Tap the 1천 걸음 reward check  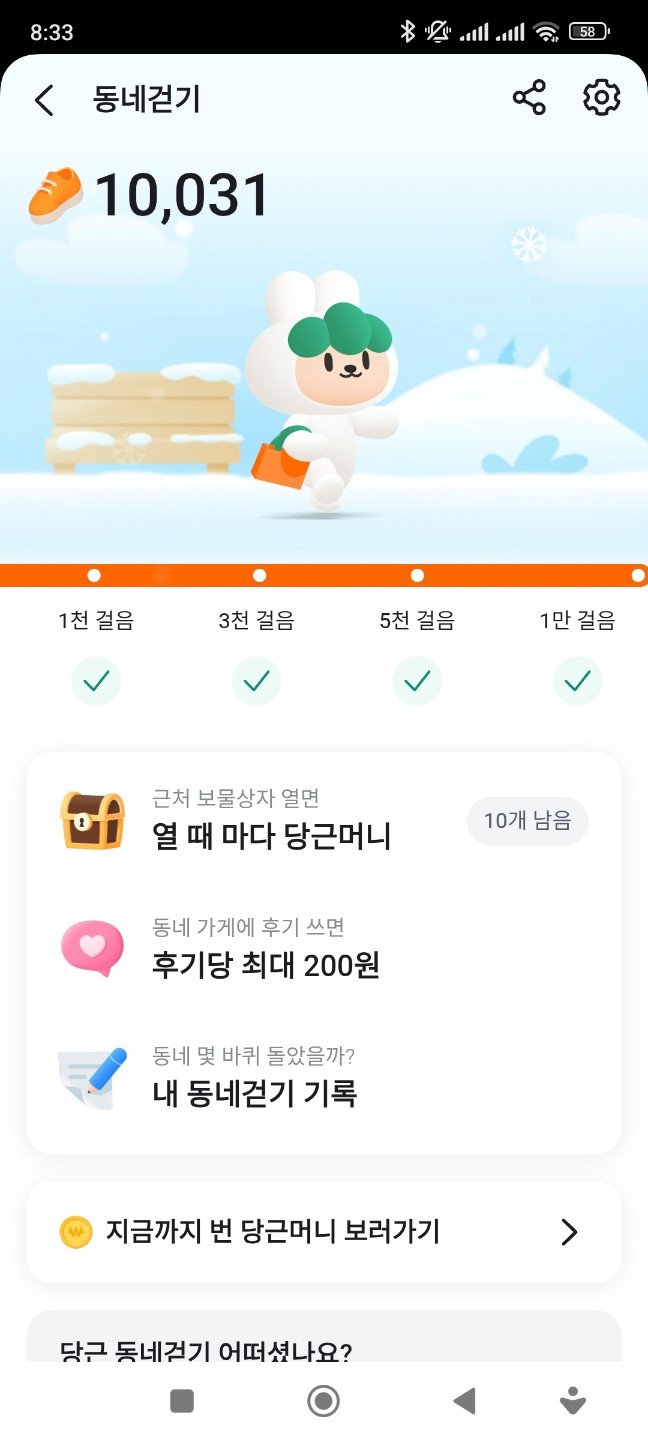tap(96, 682)
